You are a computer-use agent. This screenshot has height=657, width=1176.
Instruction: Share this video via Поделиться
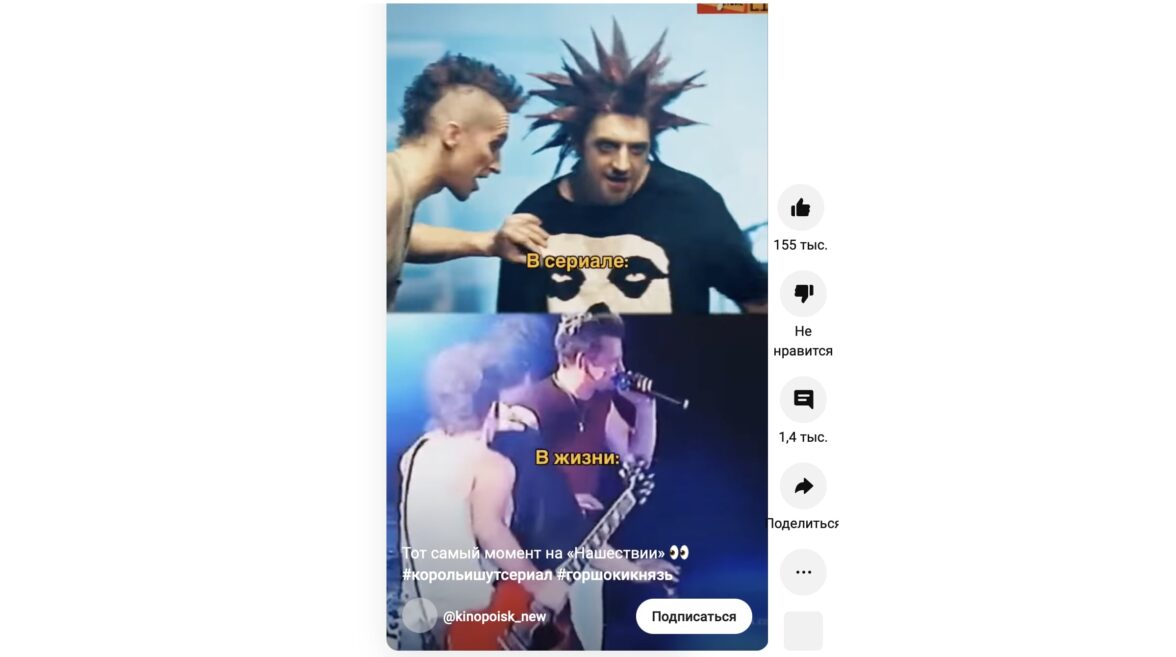803,486
